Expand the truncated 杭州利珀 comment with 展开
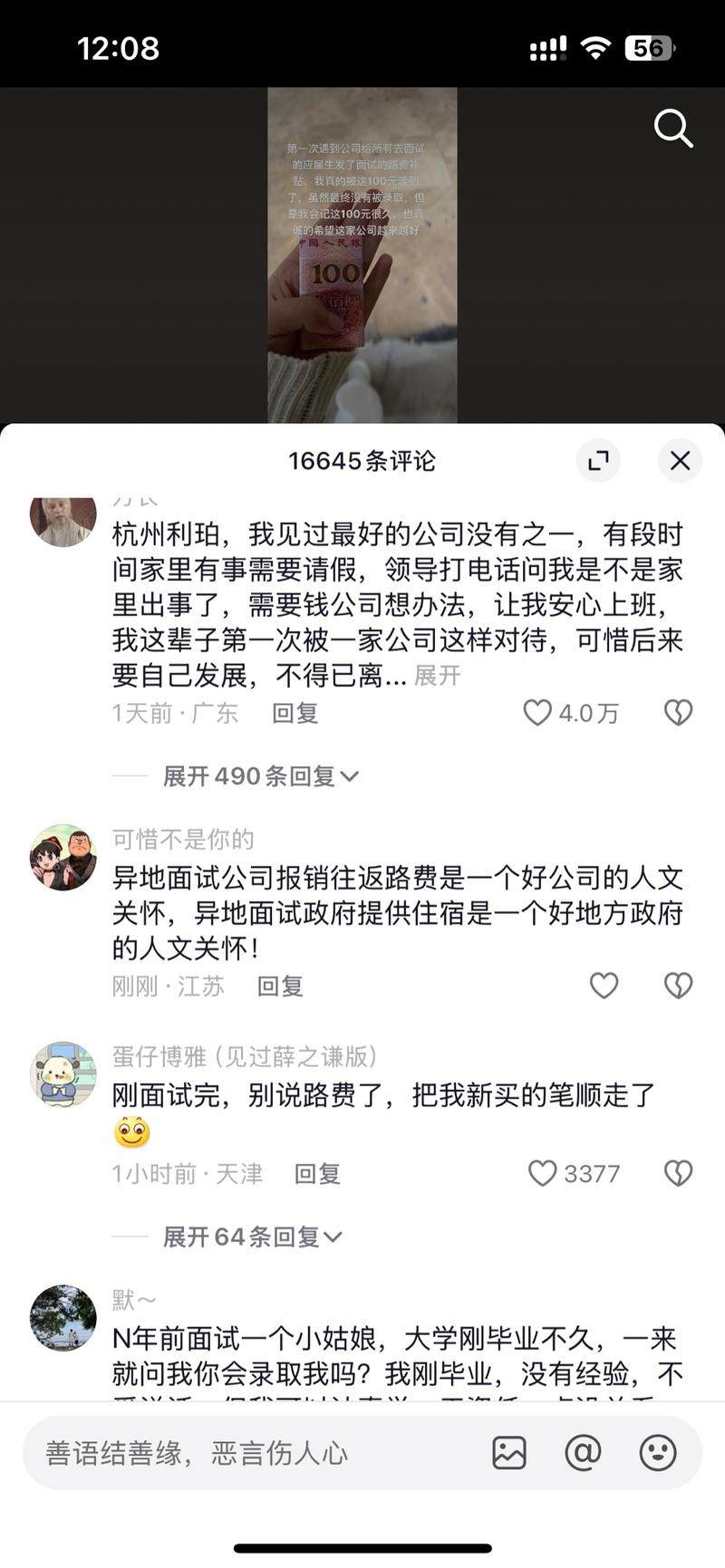 tap(438, 676)
